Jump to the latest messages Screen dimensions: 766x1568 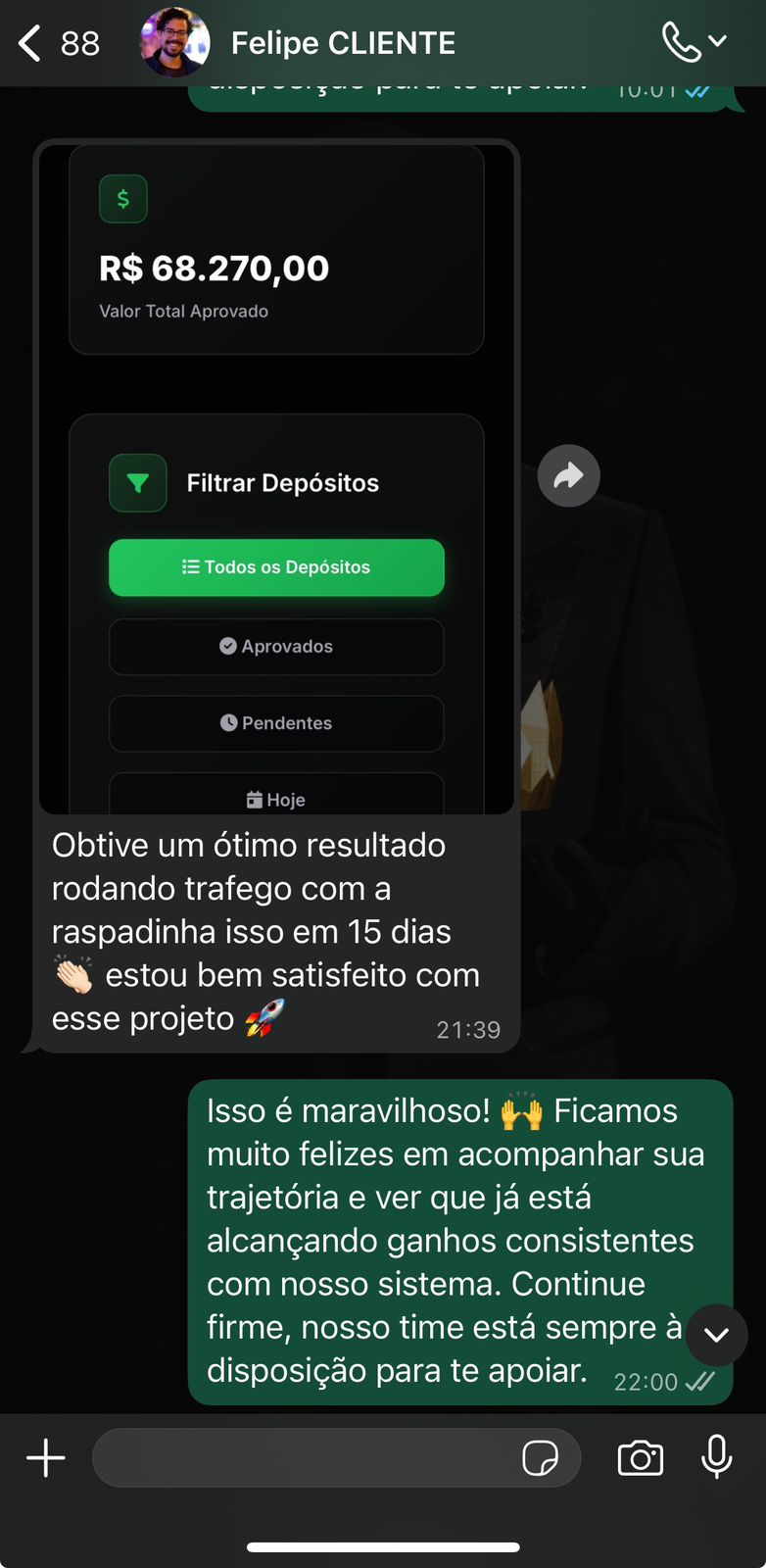716,1335
